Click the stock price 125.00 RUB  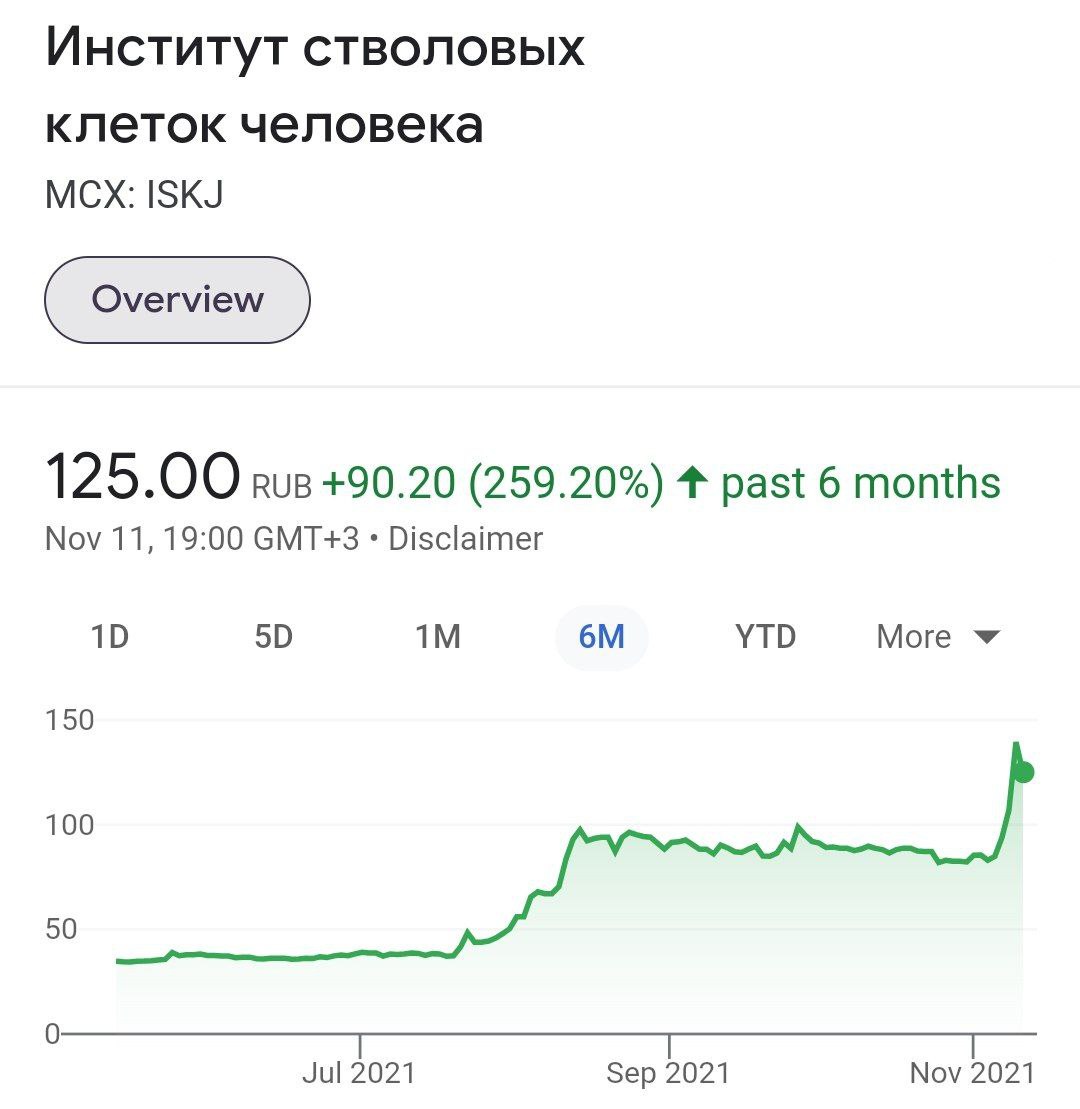pos(175,479)
